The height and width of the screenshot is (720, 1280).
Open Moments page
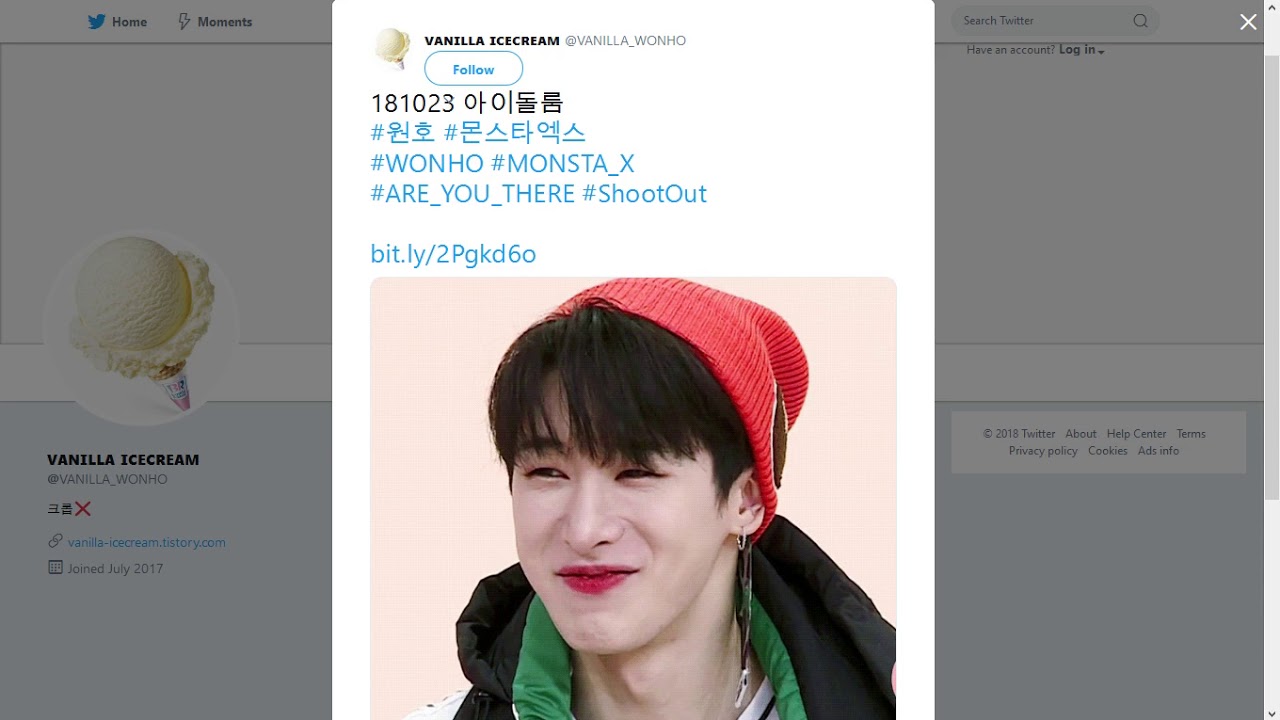214,21
